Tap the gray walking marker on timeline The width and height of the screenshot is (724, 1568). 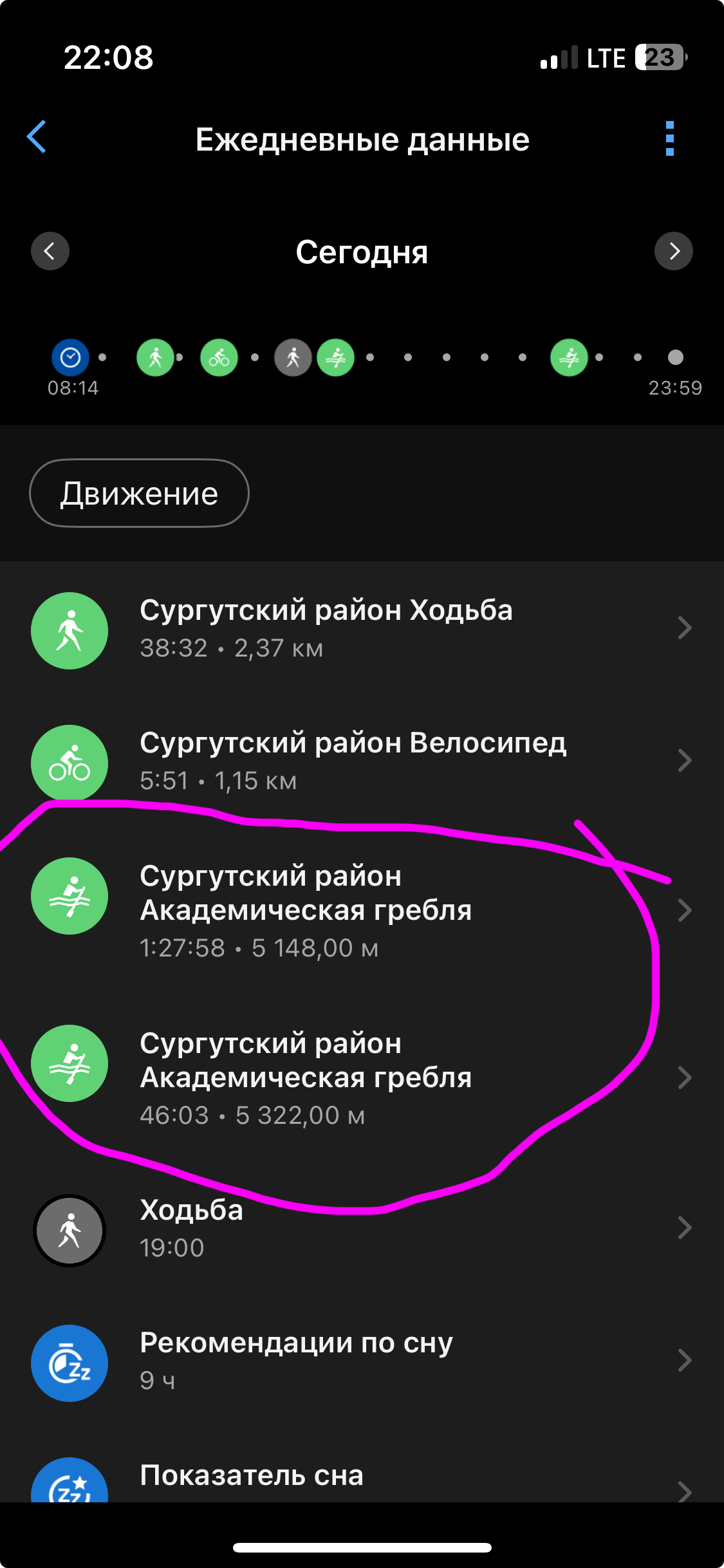(x=293, y=357)
